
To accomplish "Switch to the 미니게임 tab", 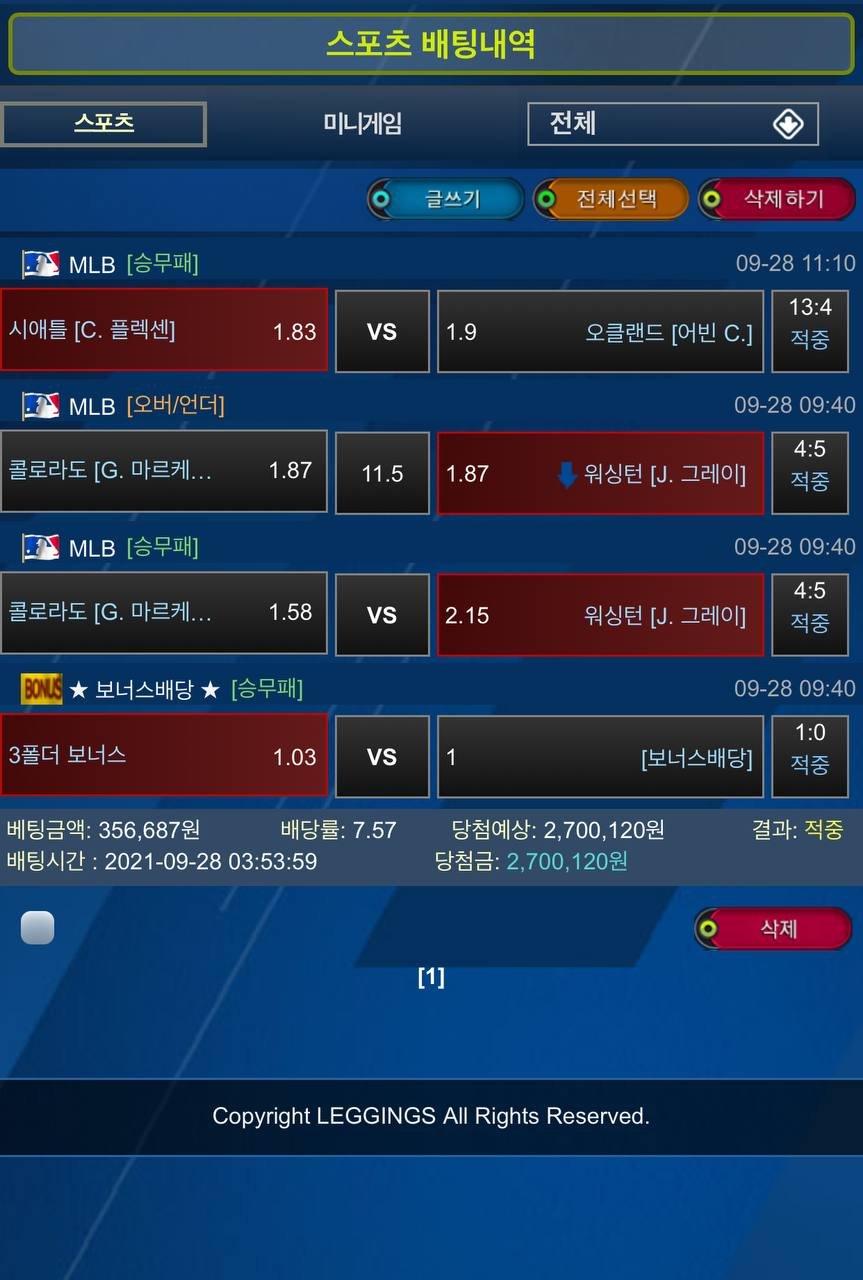I will tap(362, 124).
